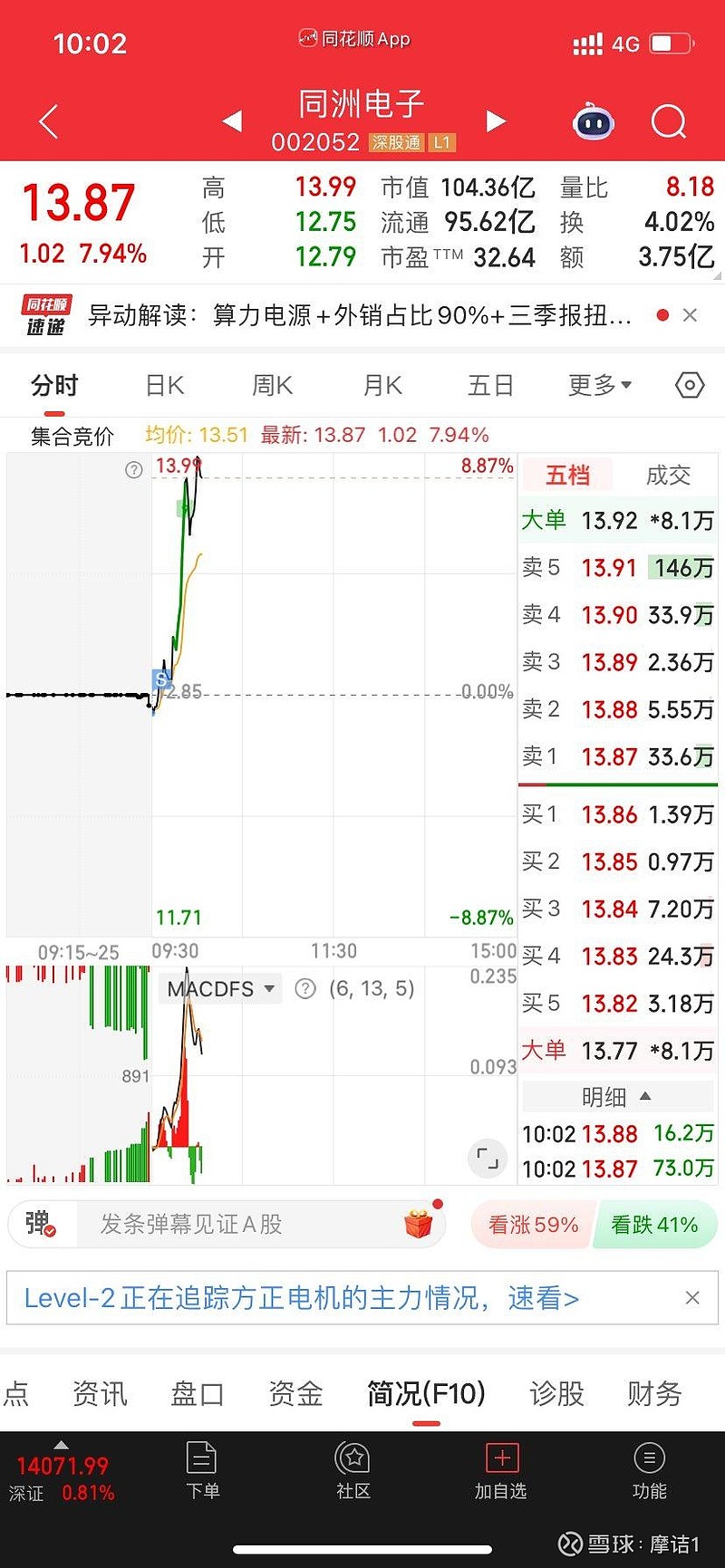Add stock via 加自选
The image size is (725, 1568).
pyautogui.click(x=501, y=1472)
